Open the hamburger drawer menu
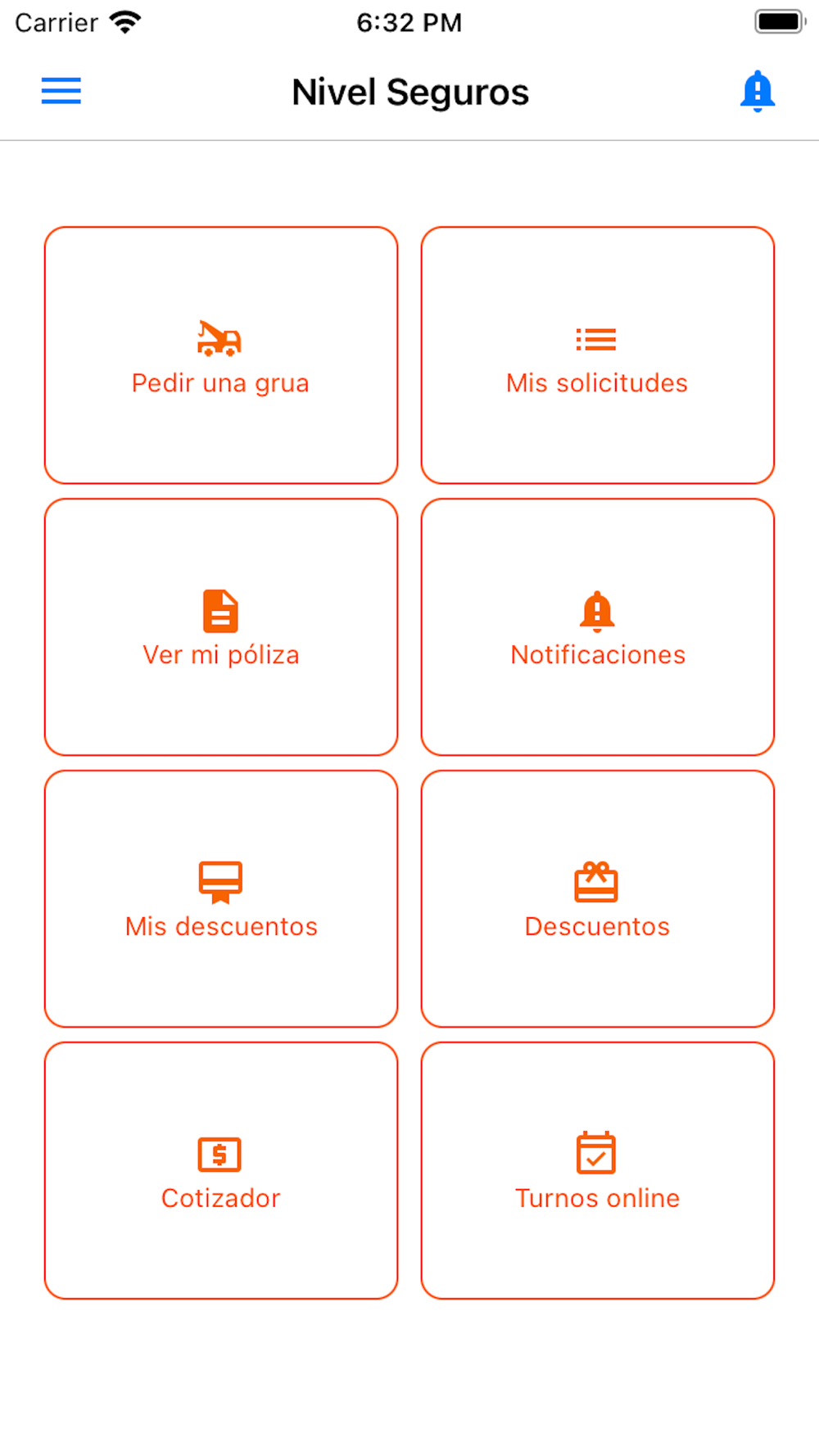This screenshot has height=1456, width=819. (x=61, y=91)
